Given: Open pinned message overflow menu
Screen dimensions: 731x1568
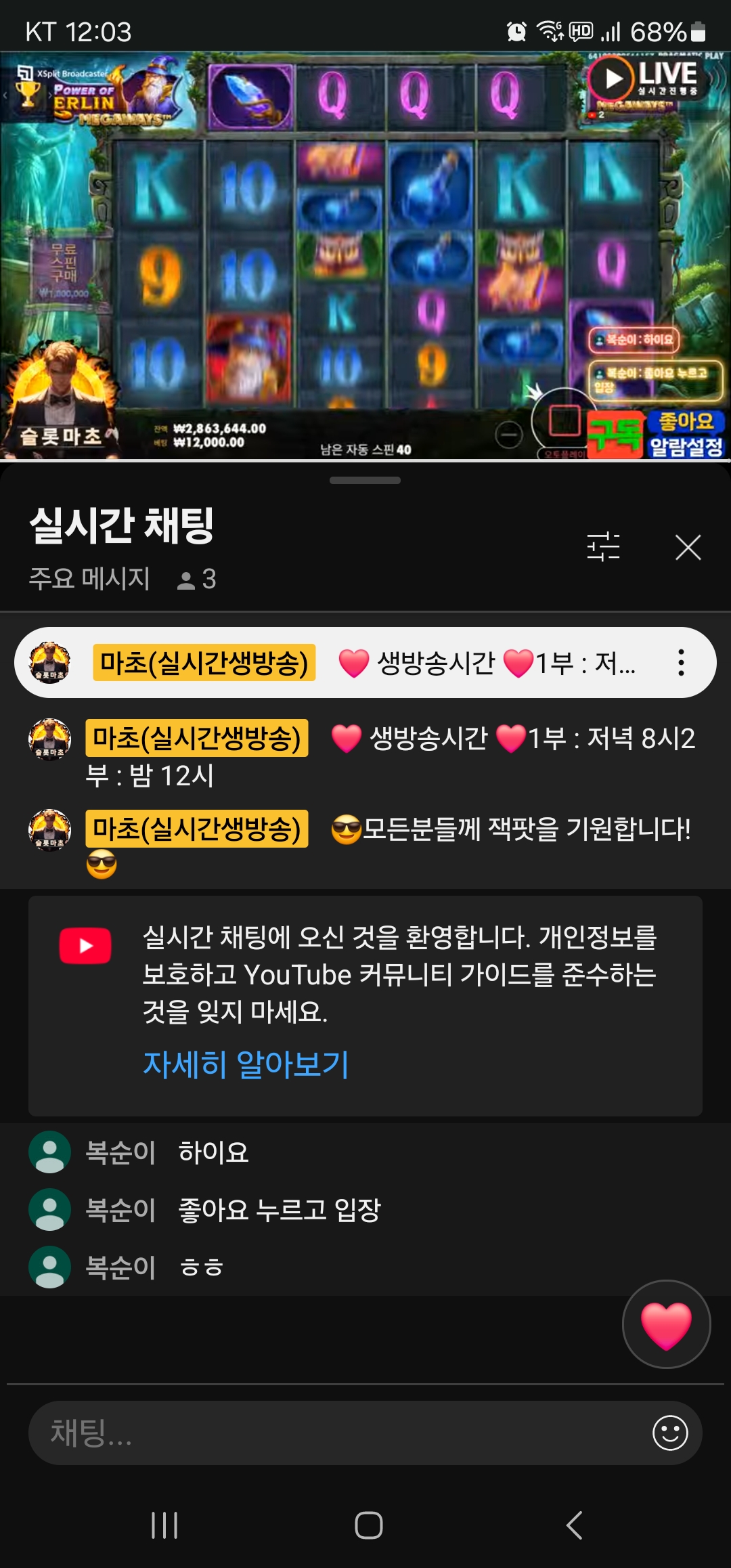Looking at the screenshot, I should [681, 663].
